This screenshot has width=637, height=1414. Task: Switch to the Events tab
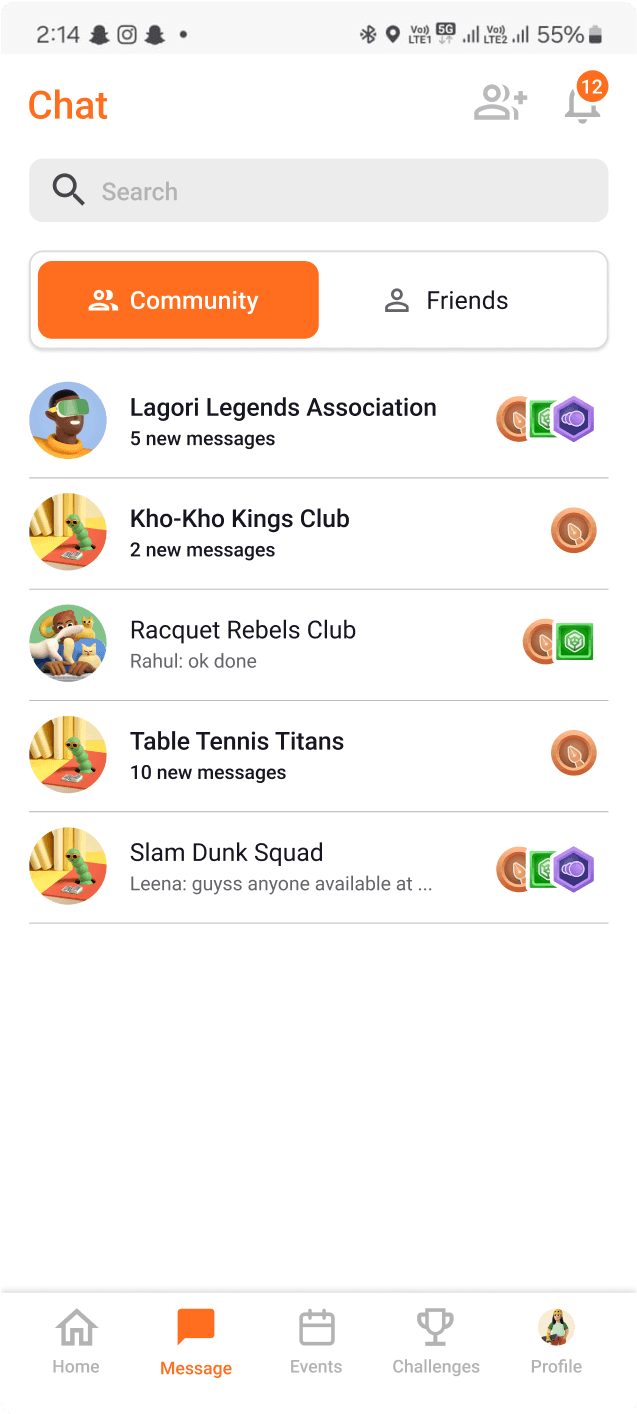316,1343
